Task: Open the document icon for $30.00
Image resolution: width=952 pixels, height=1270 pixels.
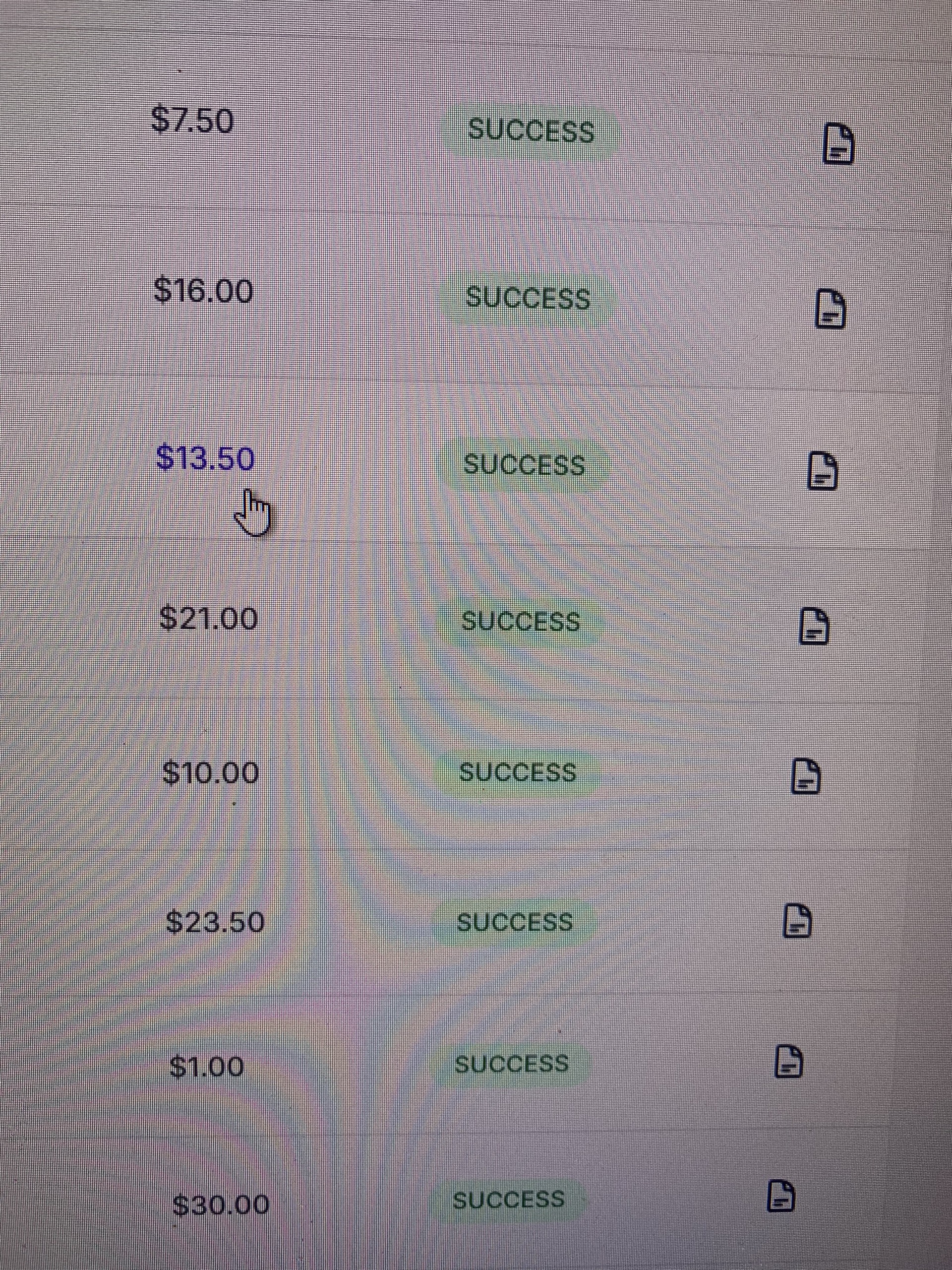Action: coord(781,1196)
